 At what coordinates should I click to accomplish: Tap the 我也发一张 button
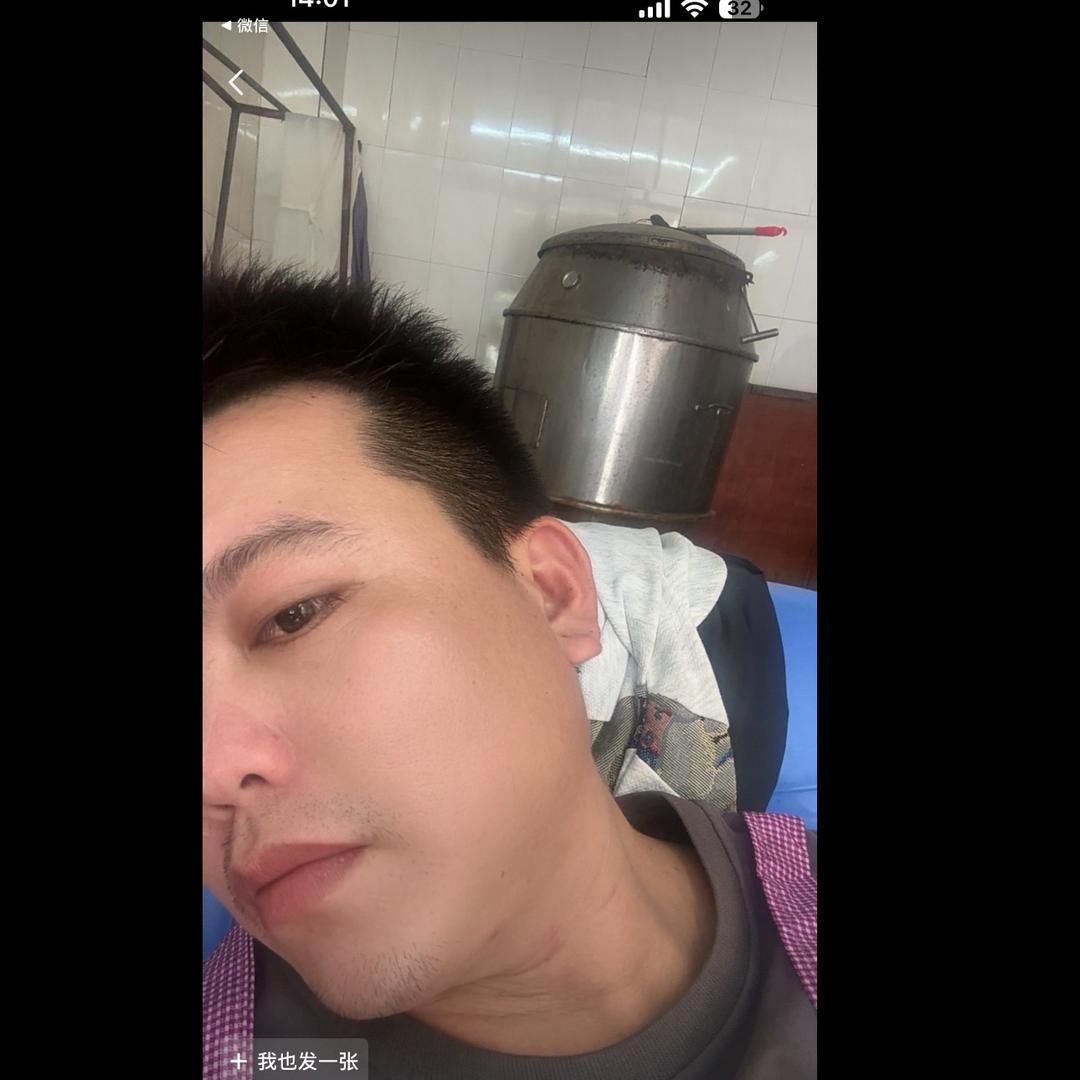pos(294,1061)
